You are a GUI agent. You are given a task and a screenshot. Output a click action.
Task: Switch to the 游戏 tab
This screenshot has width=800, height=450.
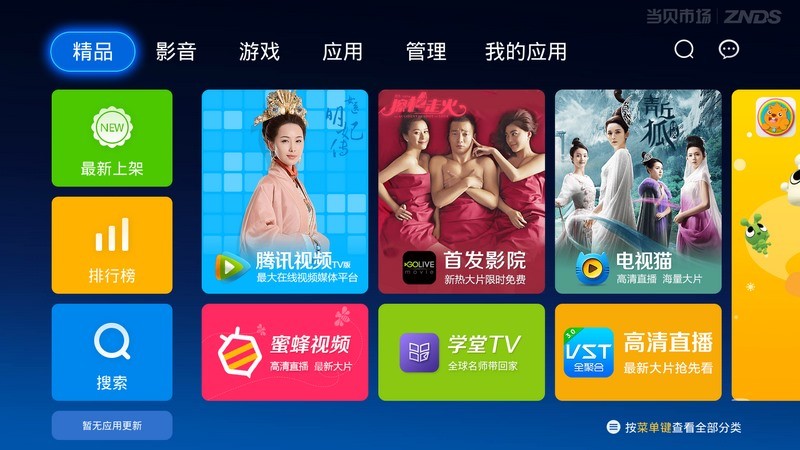pyautogui.click(x=259, y=52)
